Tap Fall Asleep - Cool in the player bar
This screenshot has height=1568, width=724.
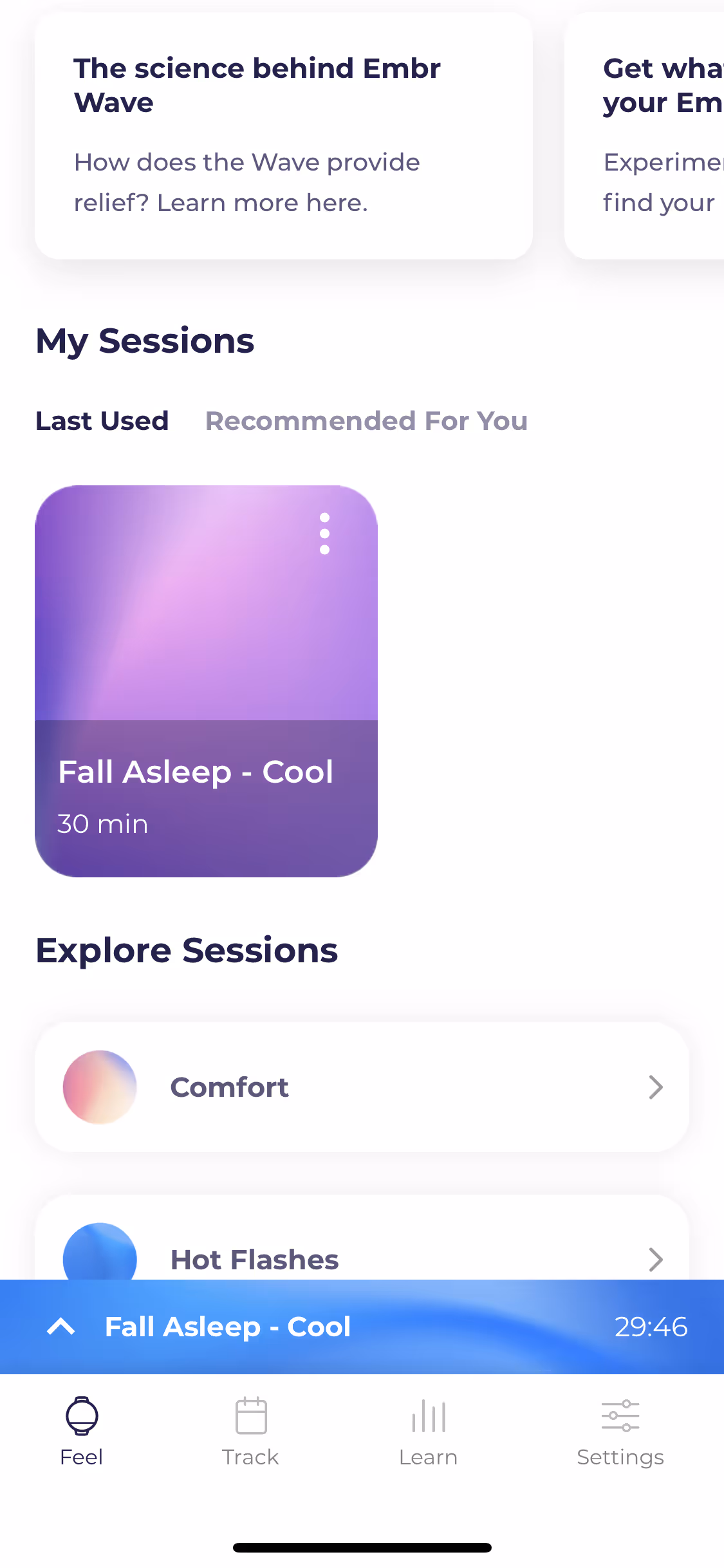coord(228,1327)
